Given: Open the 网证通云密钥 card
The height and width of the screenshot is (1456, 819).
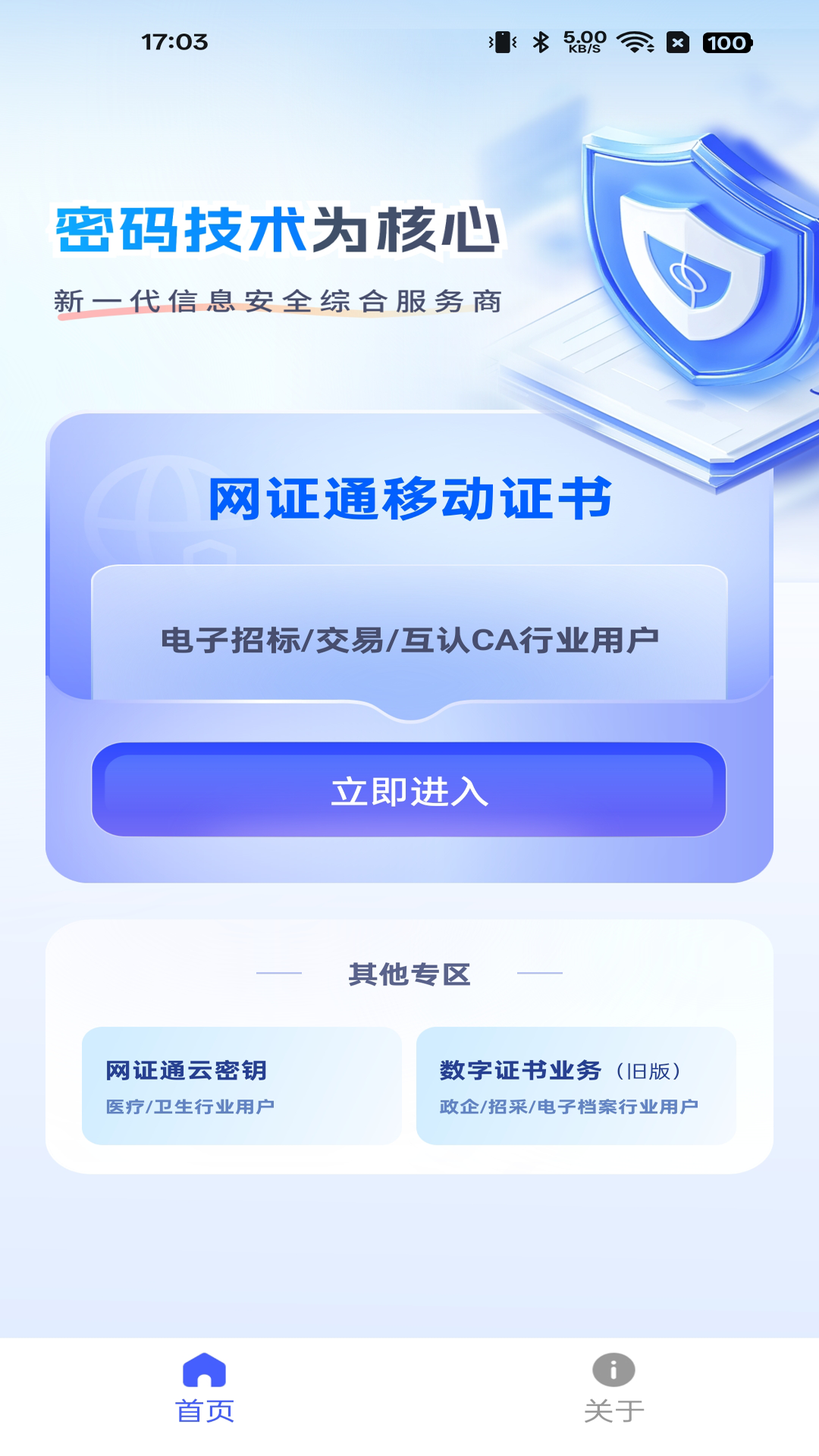Looking at the screenshot, I should [x=241, y=1086].
